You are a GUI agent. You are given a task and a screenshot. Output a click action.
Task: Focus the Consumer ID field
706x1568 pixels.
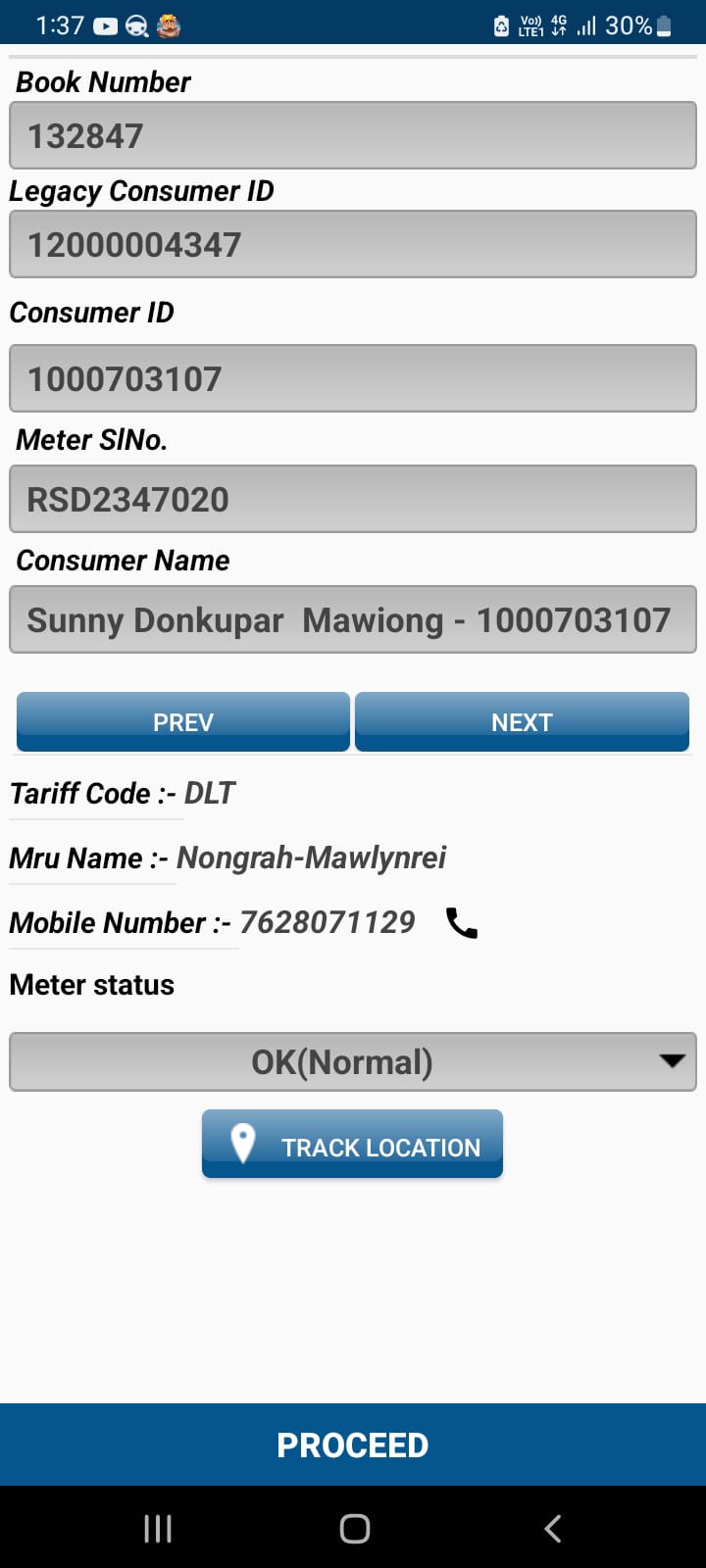coord(353,379)
